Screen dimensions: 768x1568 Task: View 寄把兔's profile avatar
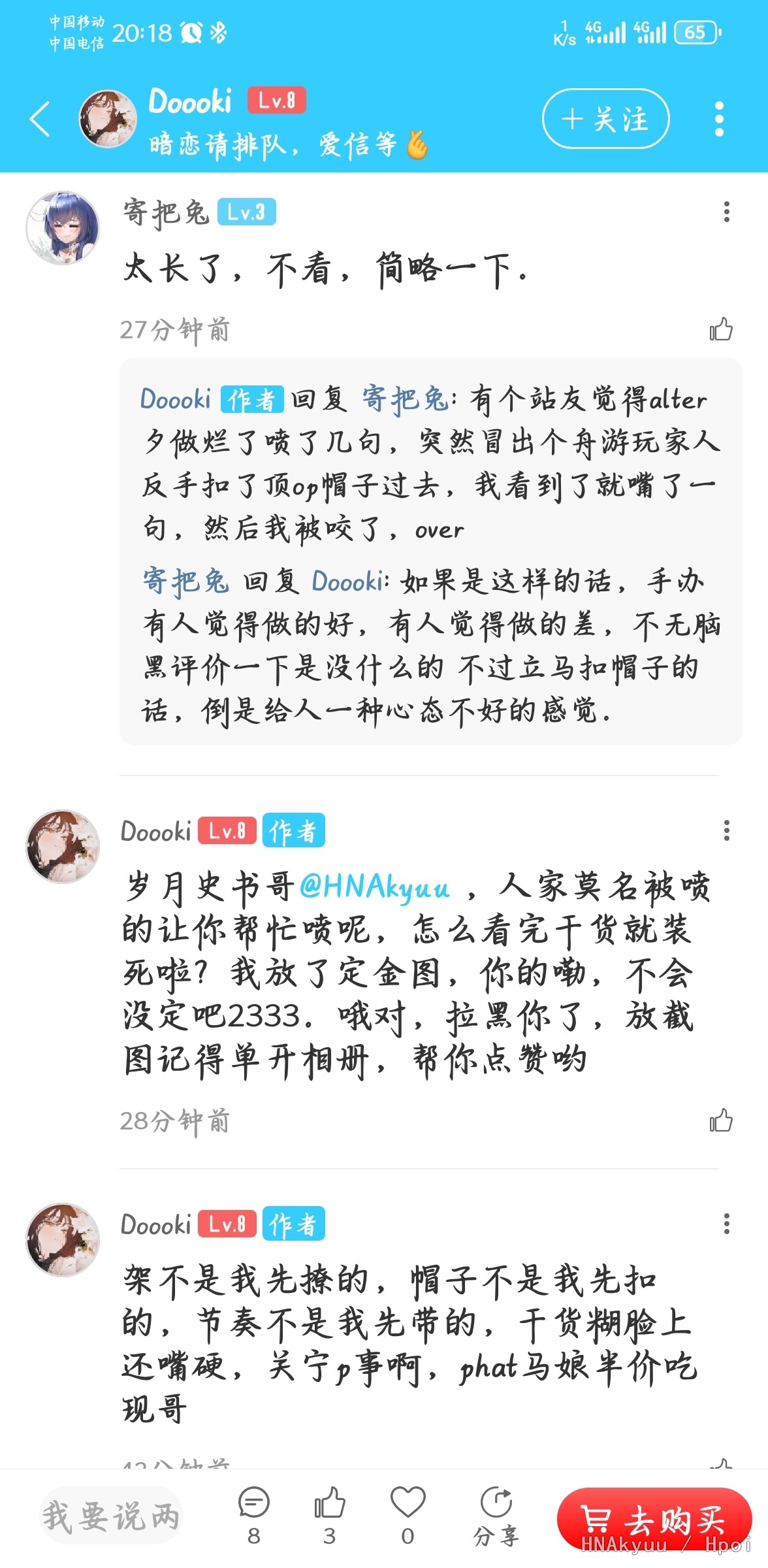(x=63, y=228)
